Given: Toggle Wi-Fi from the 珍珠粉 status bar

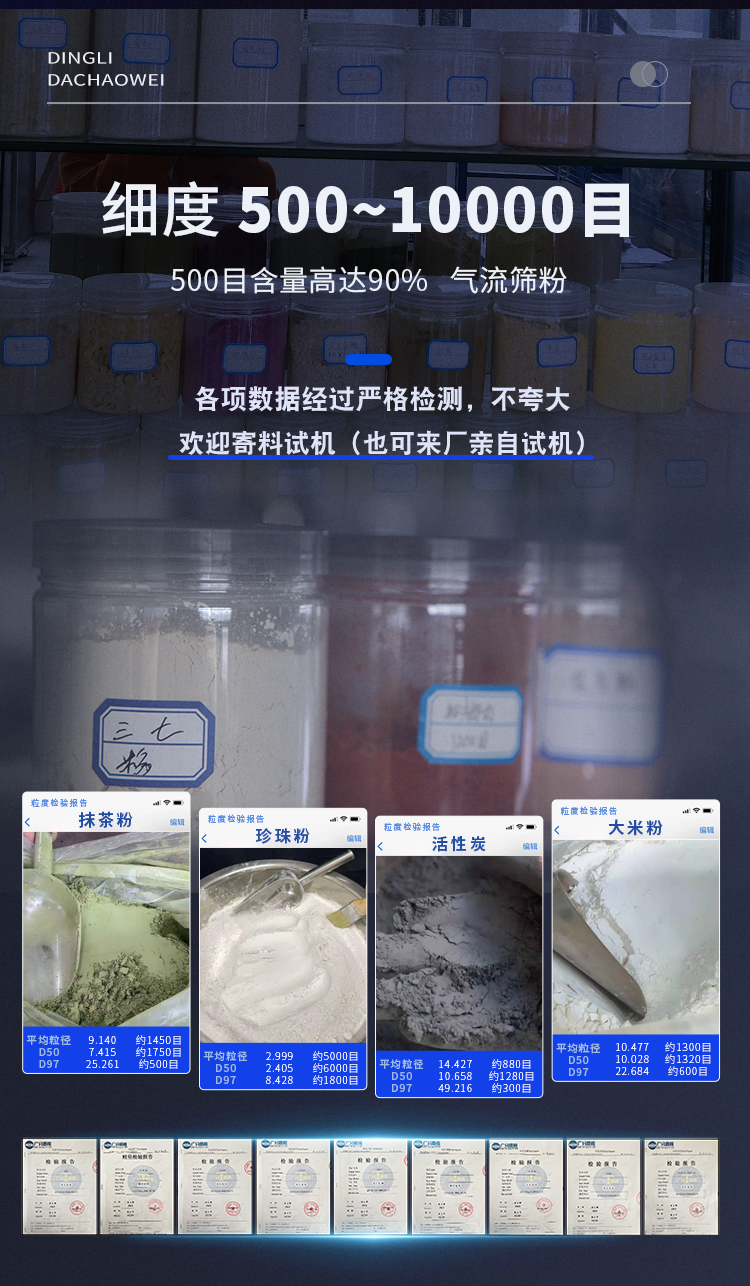Looking at the screenshot, I should [x=343, y=819].
